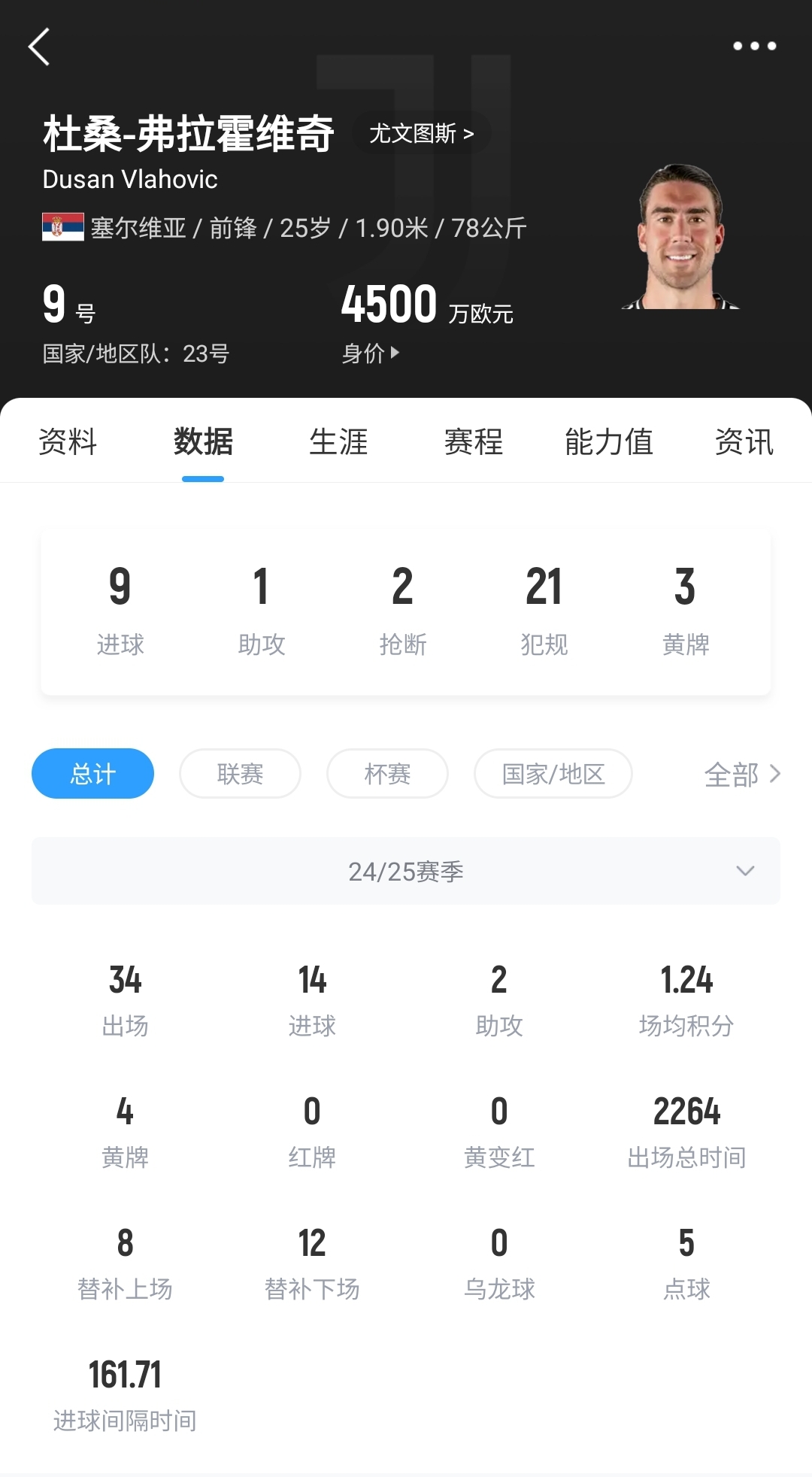Open the 尤文图斯 team page

(x=421, y=134)
